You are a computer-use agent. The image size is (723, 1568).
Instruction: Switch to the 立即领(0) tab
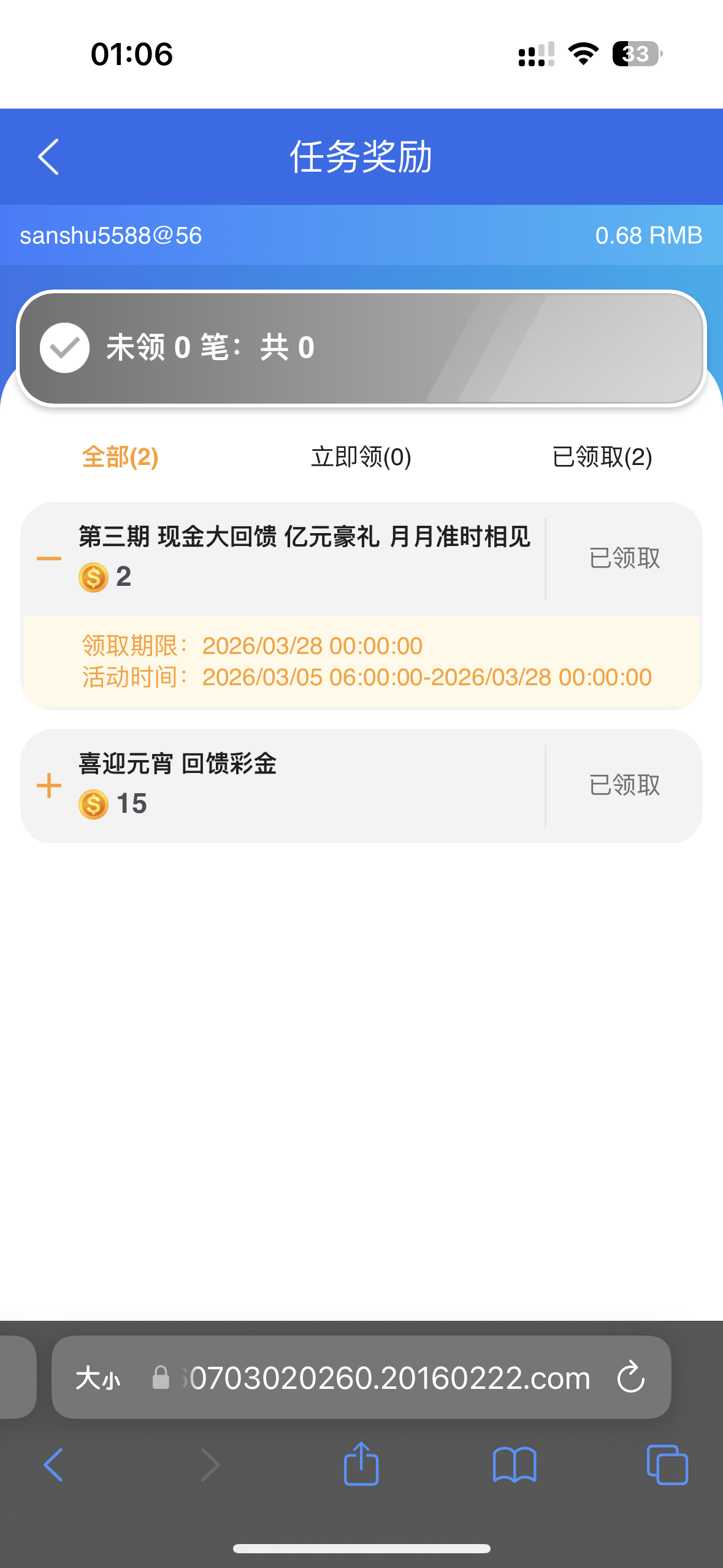[x=361, y=457]
